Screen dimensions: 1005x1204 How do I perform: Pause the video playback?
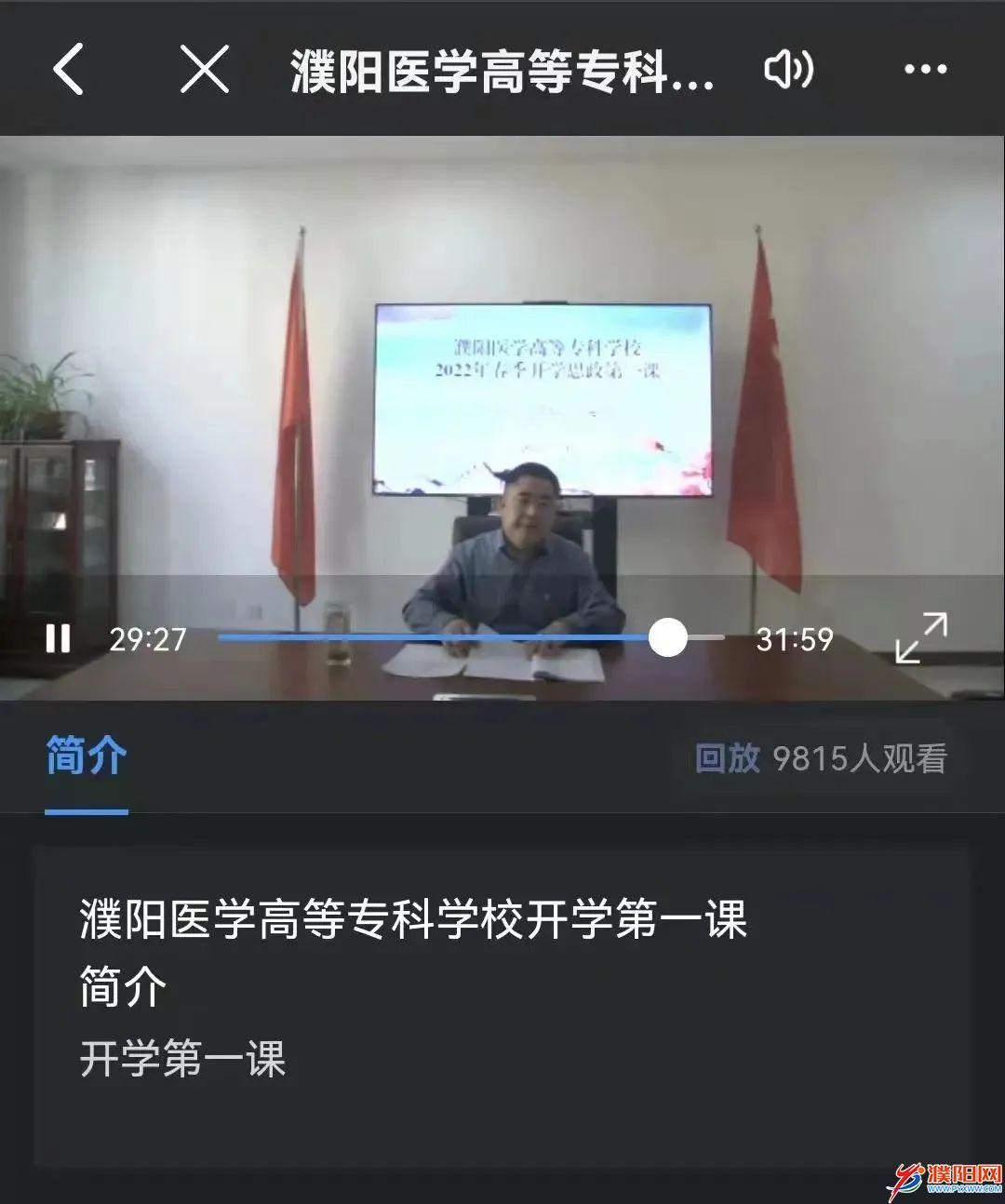[58, 638]
